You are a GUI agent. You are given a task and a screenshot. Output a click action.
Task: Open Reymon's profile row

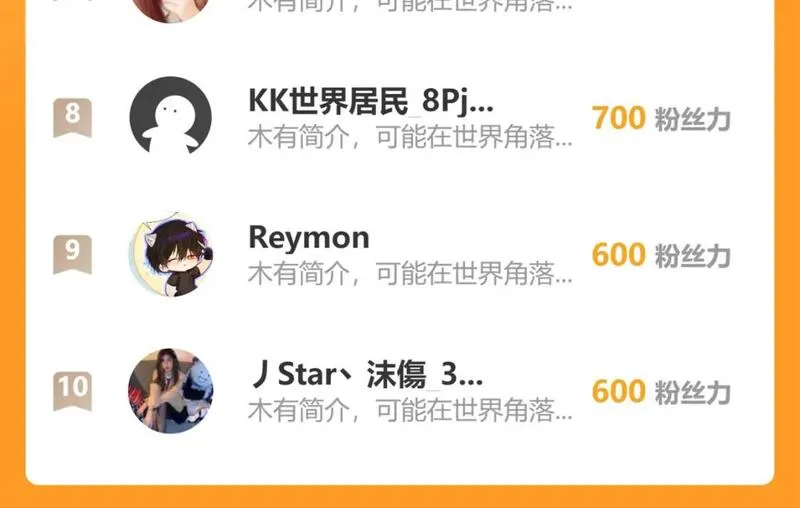click(400, 254)
